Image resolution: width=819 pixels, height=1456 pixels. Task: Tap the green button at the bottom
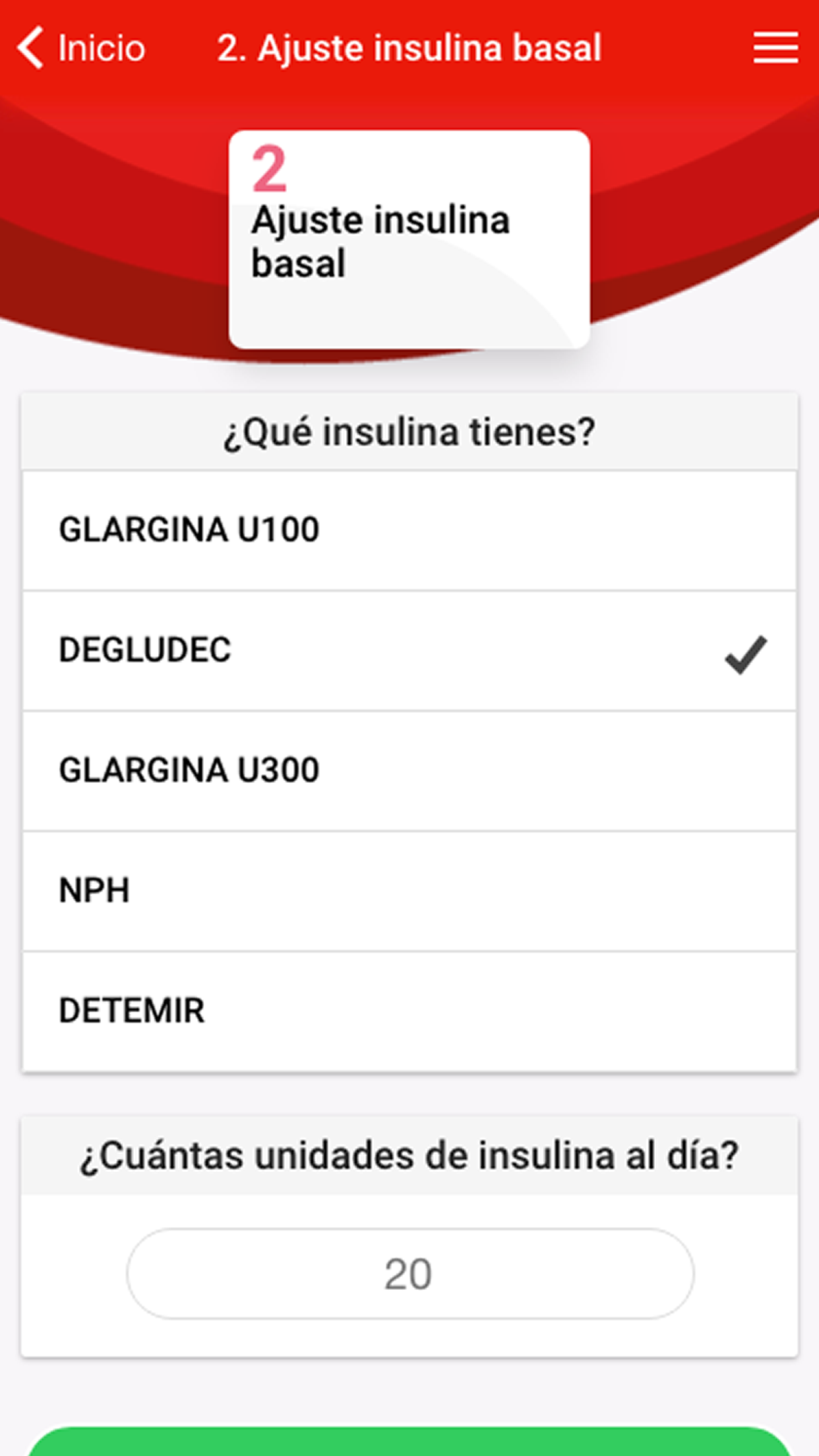coord(409,1441)
